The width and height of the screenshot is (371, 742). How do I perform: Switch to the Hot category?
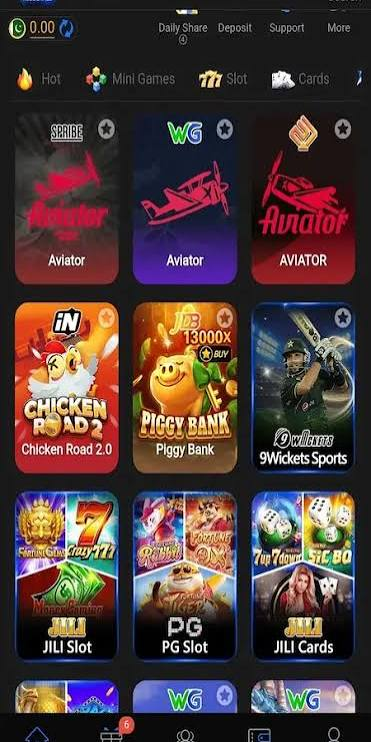[x=39, y=79]
